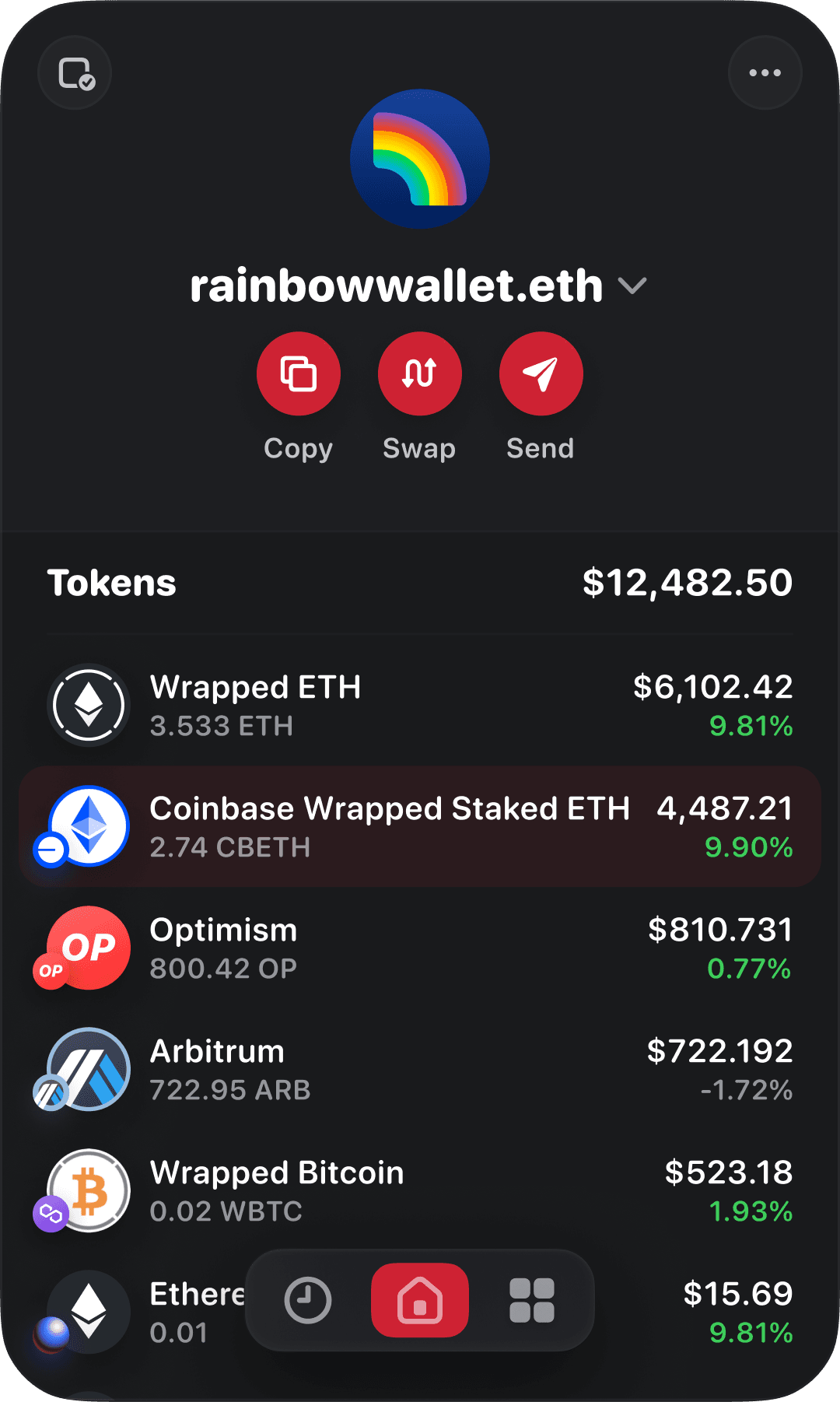The image size is (840, 1402).
Task: Open the three-dot overflow menu
Action: point(765,72)
